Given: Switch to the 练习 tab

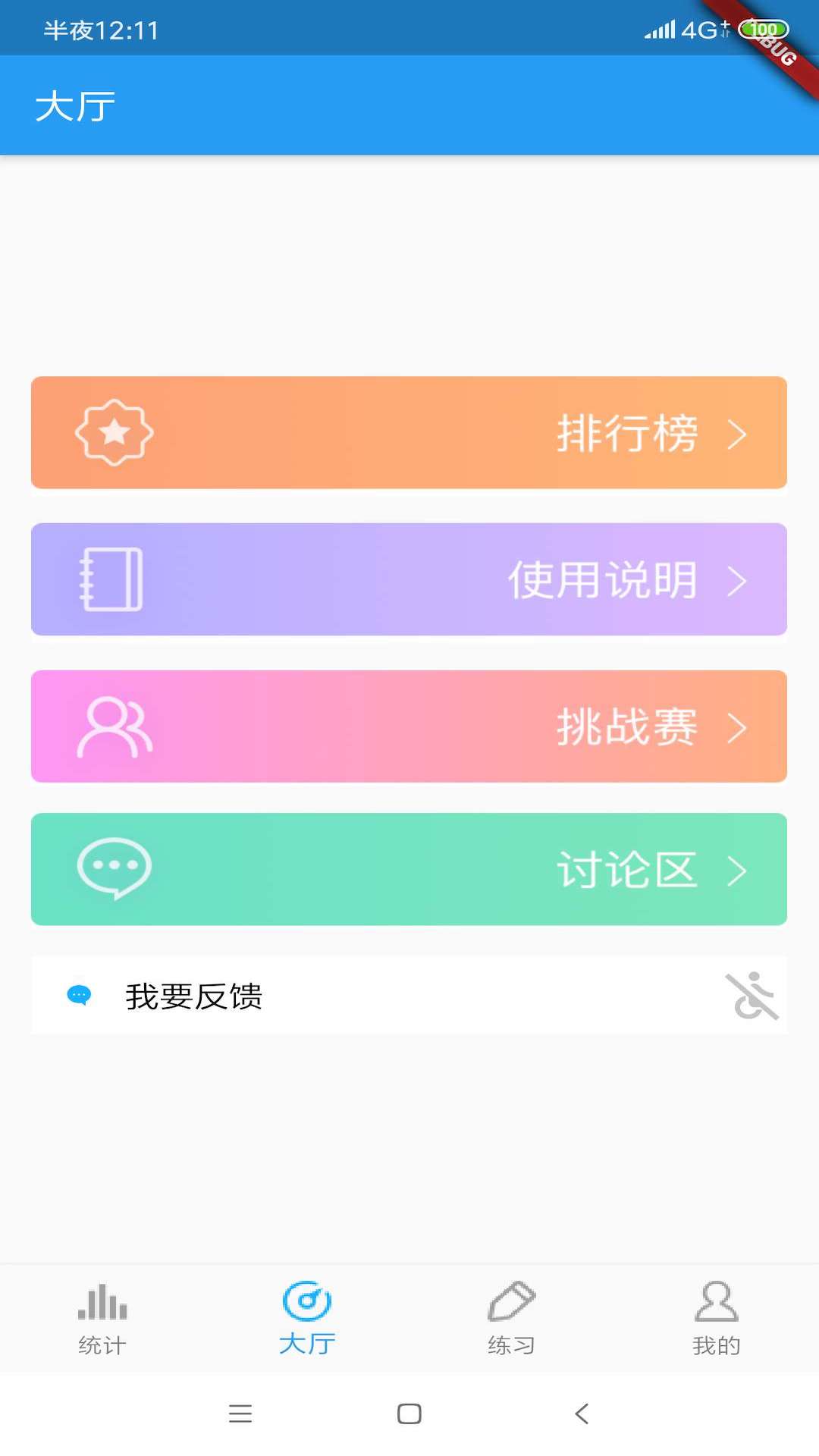Looking at the screenshot, I should pyautogui.click(x=511, y=1317).
